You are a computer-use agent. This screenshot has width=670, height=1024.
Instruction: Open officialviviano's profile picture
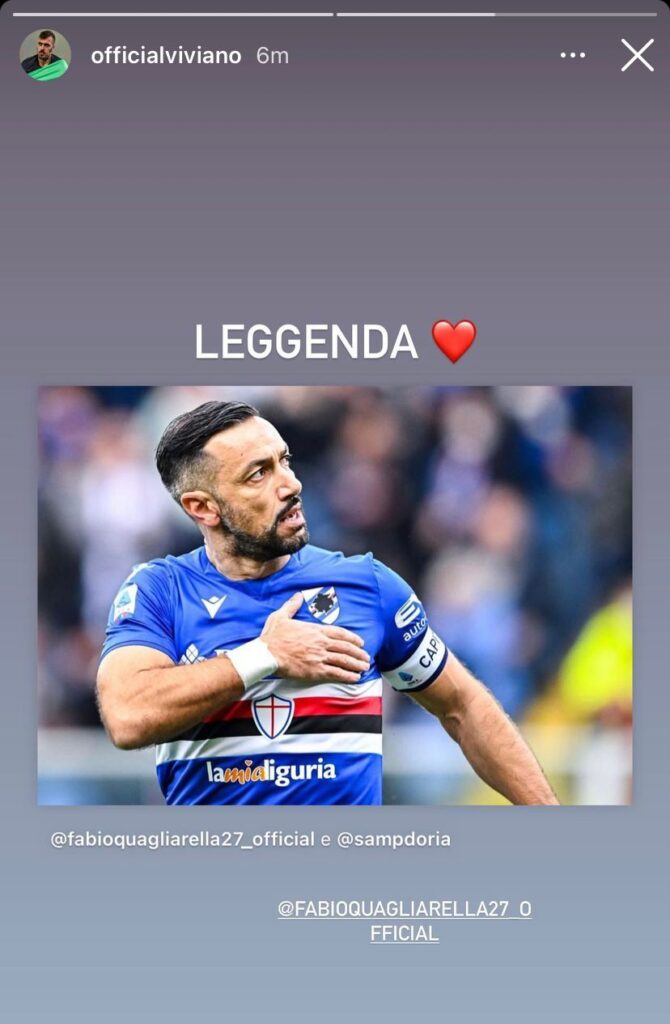45,55
